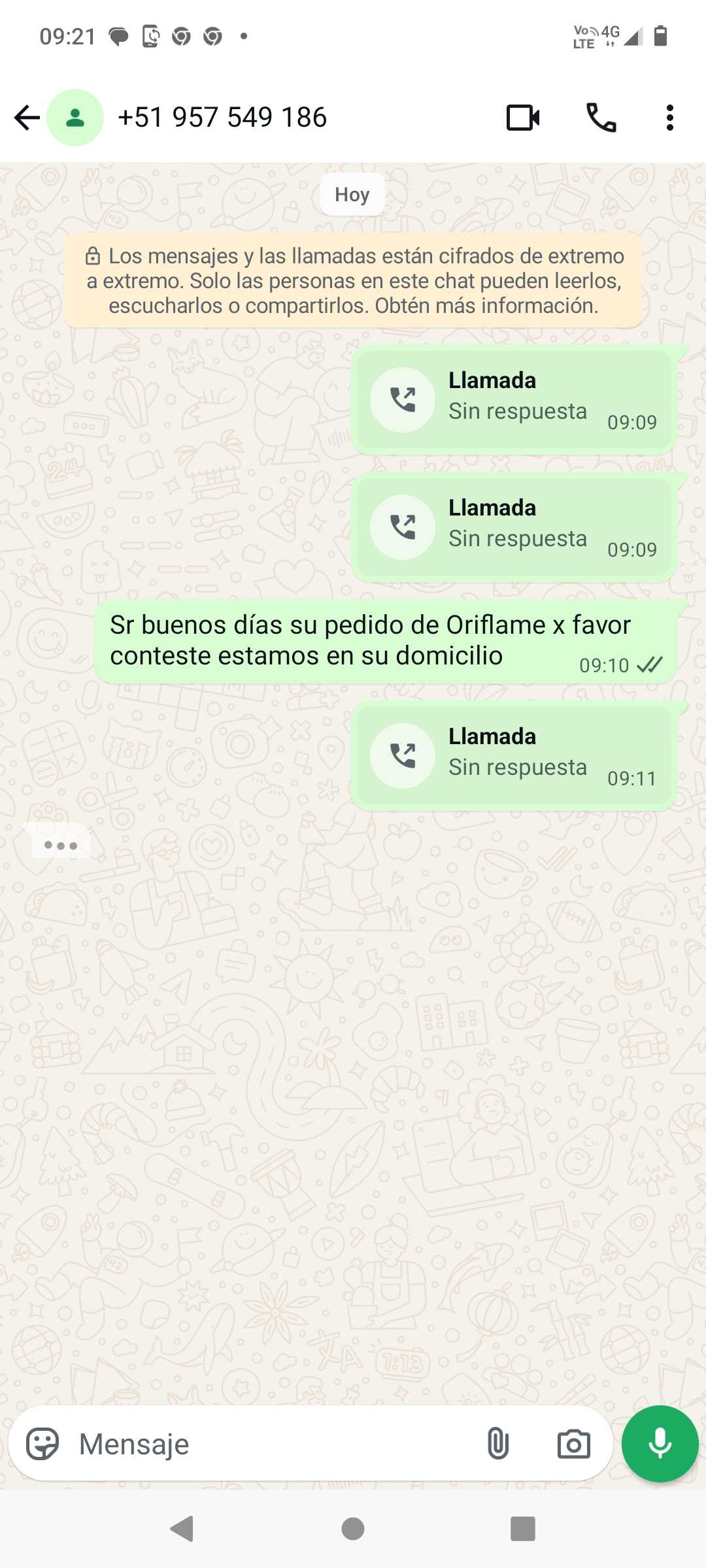Attach a file with the paperclip
Image resolution: width=706 pixels, height=1568 pixels.
(497, 1444)
